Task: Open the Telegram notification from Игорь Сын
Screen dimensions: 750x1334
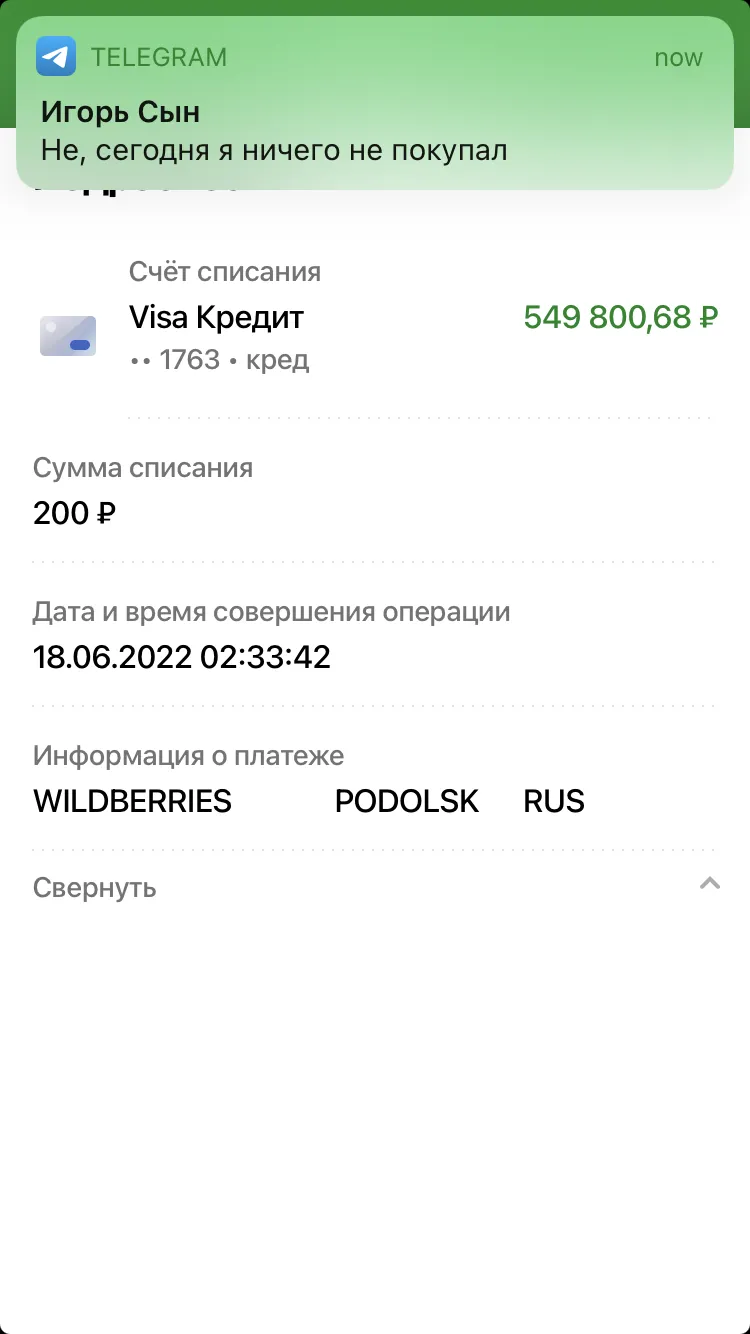Action: (375, 103)
